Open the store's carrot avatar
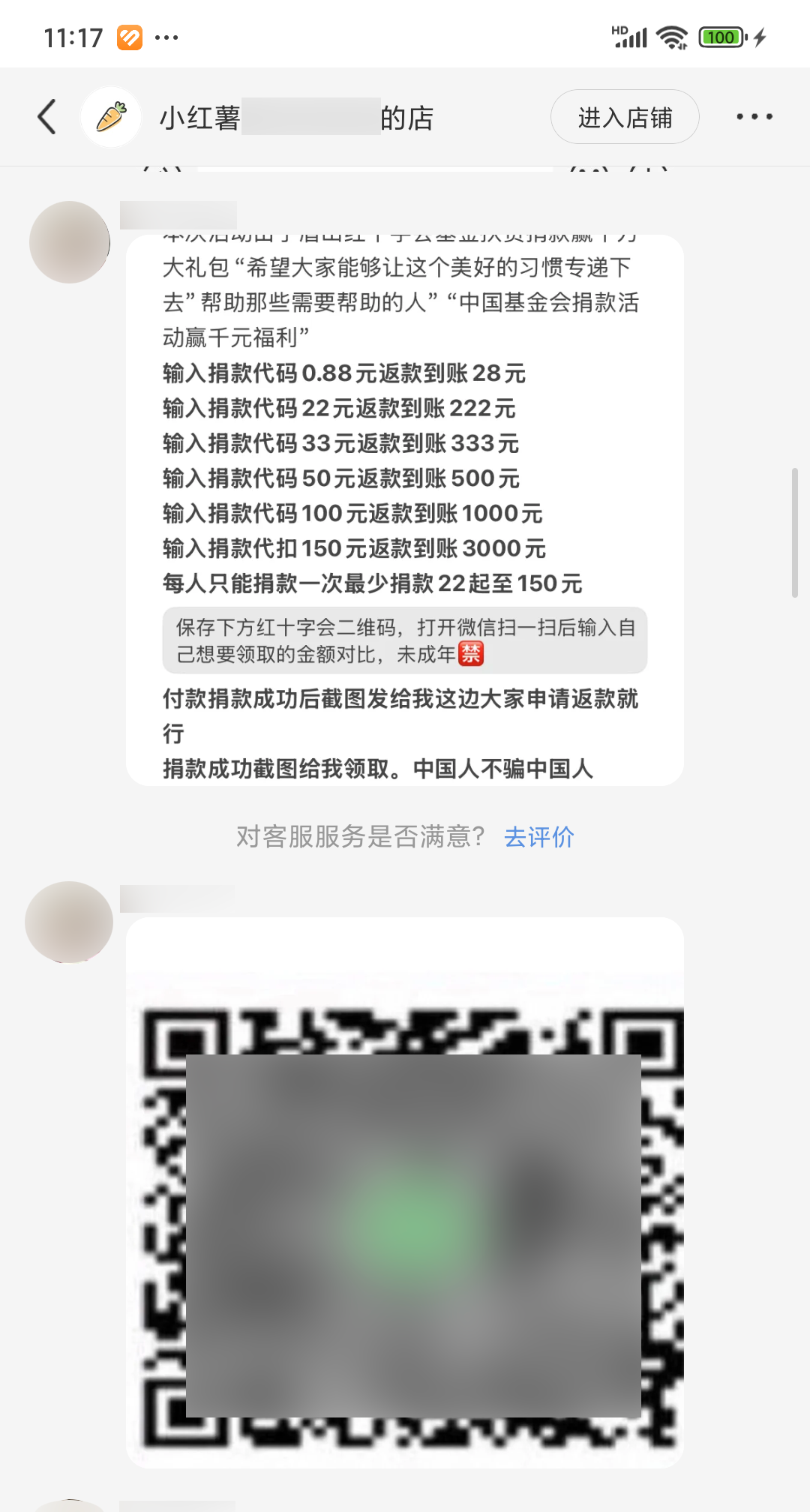This screenshot has height=1512, width=810. pos(110,116)
